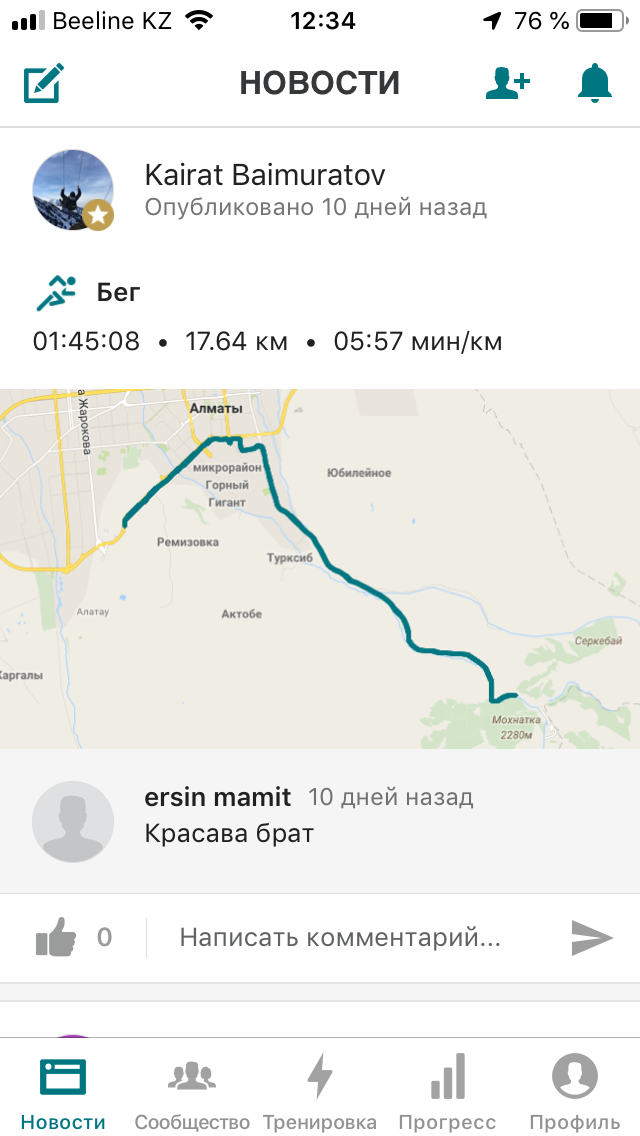The height and width of the screenshot is (1136, 640).
Task: Open the running route map
Action: tap(320, 568)
